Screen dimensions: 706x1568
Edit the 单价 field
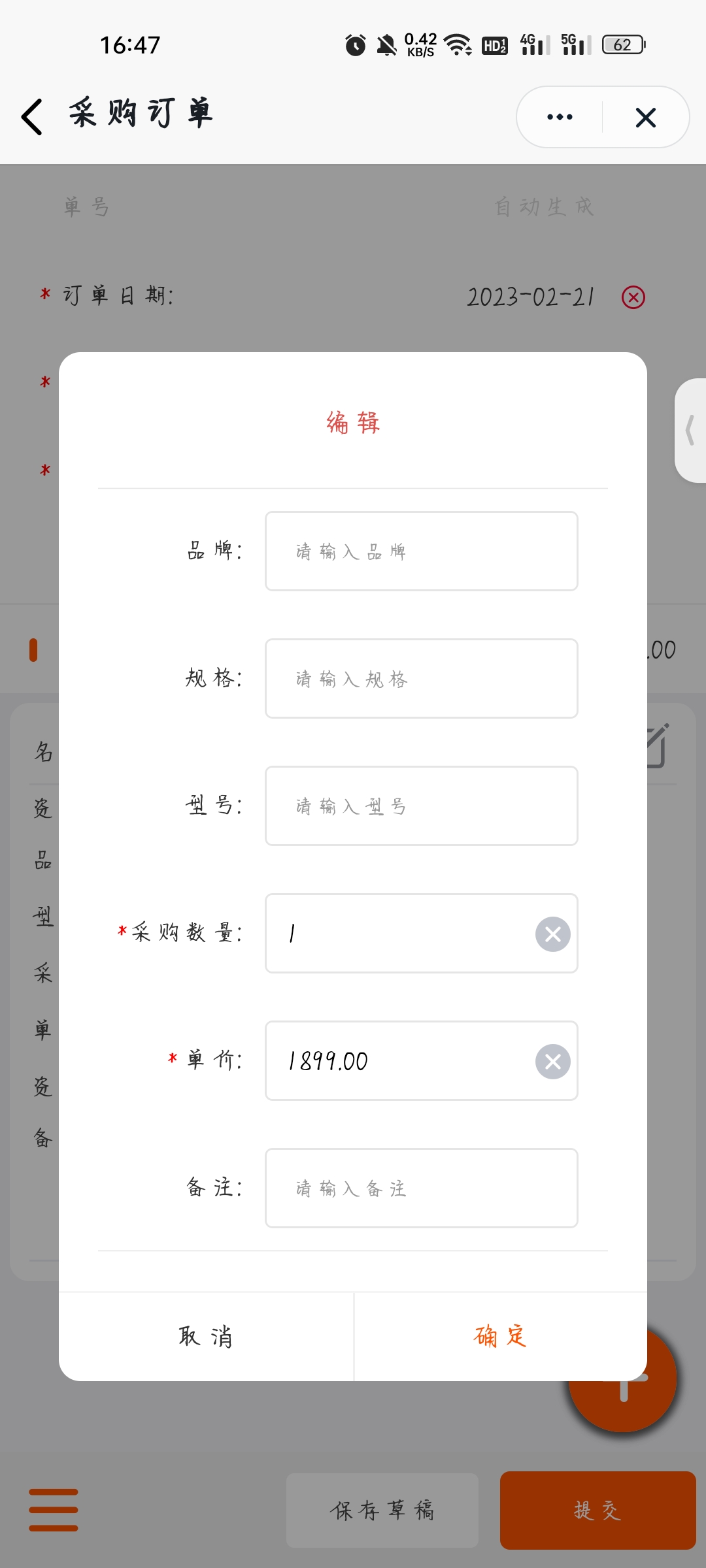pos(399,1061)
